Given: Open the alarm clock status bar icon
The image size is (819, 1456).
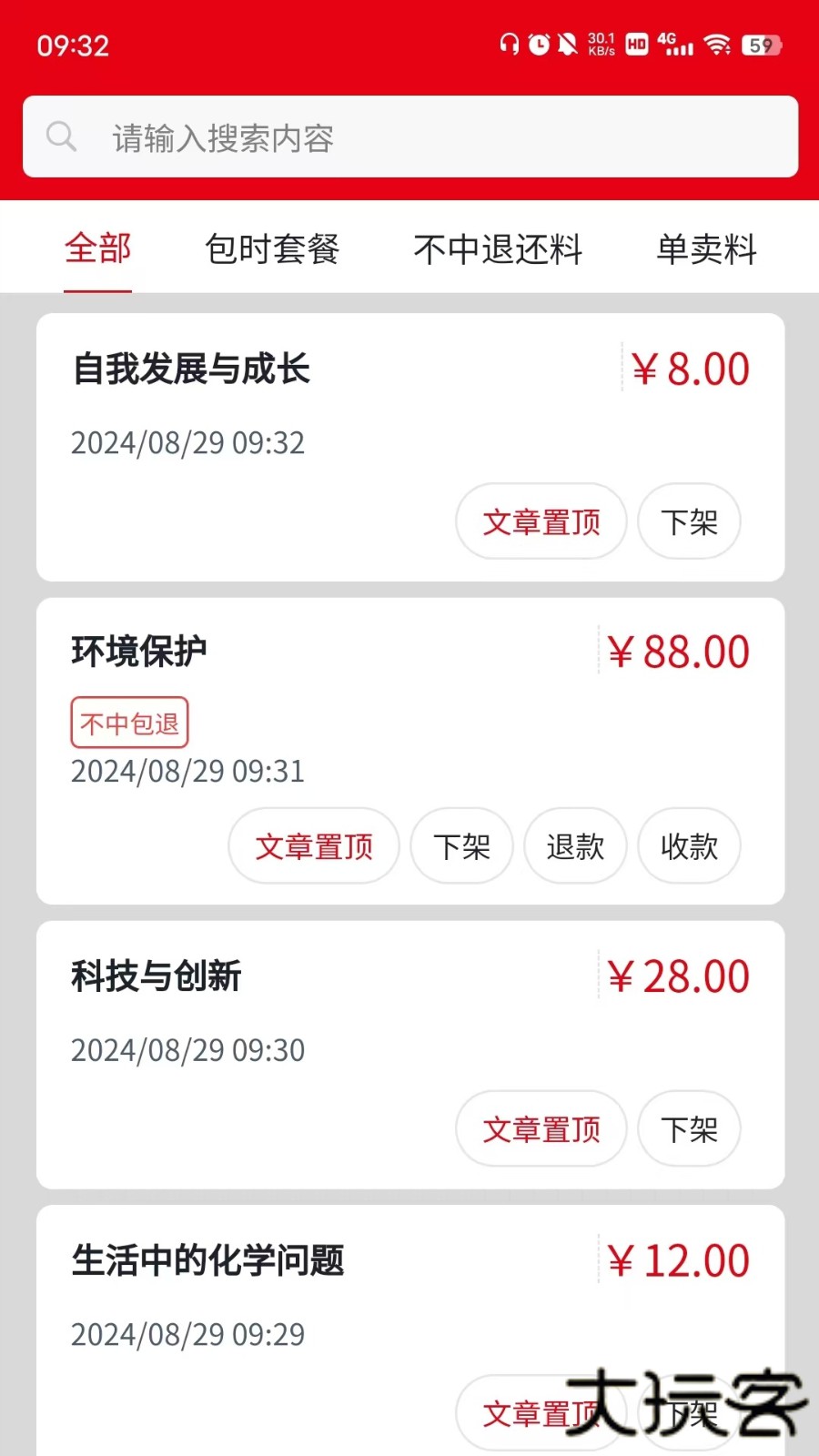Looking at the screenshot, I should click(x=539, y=43).
